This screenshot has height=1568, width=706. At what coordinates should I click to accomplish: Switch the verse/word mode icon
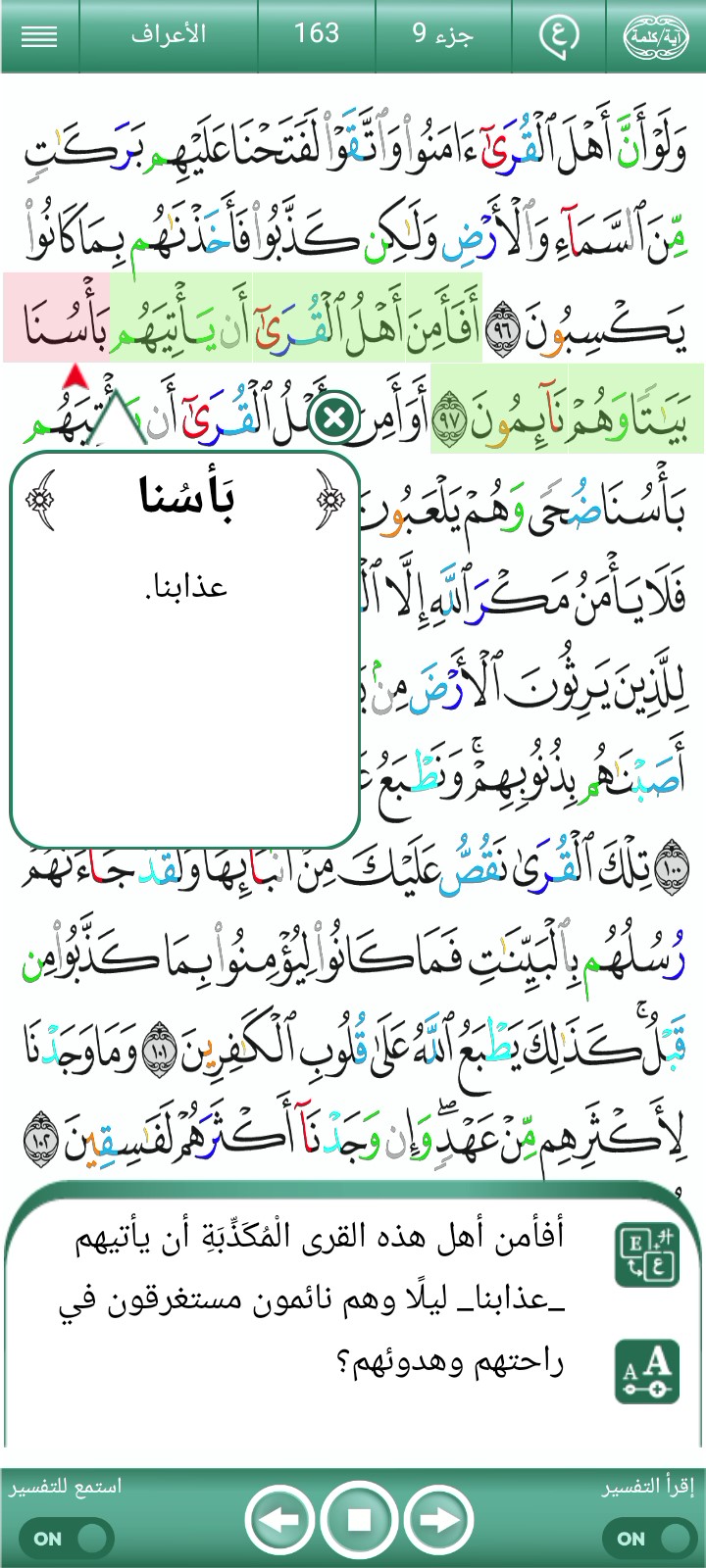click(656, 36)
